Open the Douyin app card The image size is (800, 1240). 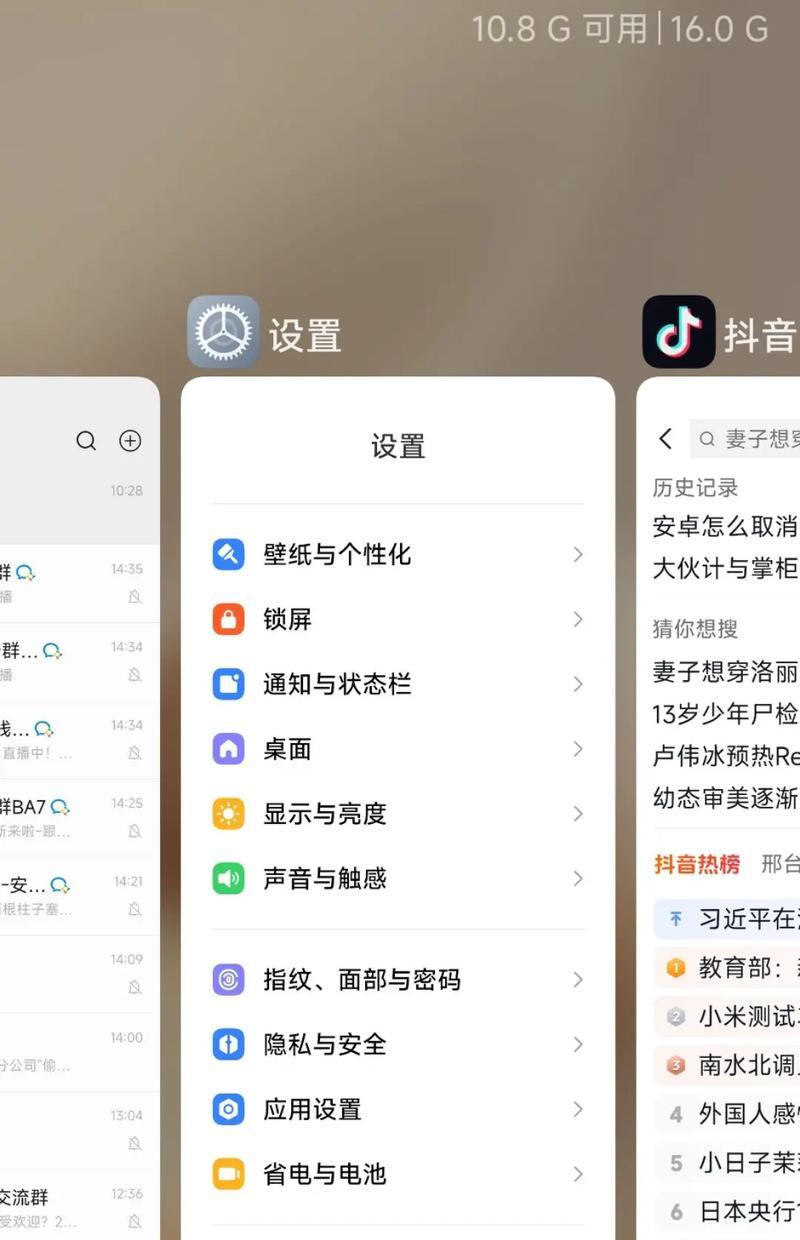click(720, 800)
